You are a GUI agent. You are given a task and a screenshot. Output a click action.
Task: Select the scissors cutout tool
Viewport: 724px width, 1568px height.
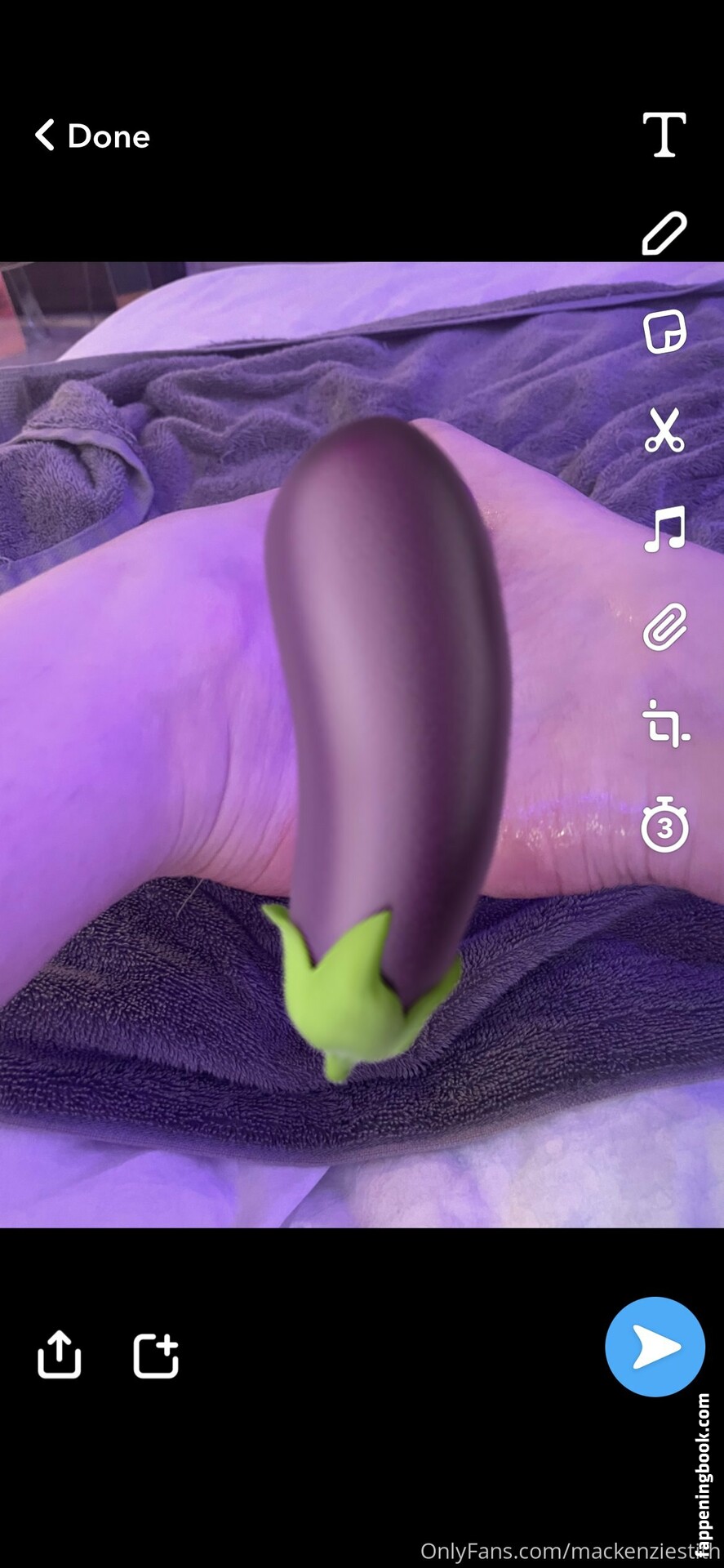click(664, 430)
